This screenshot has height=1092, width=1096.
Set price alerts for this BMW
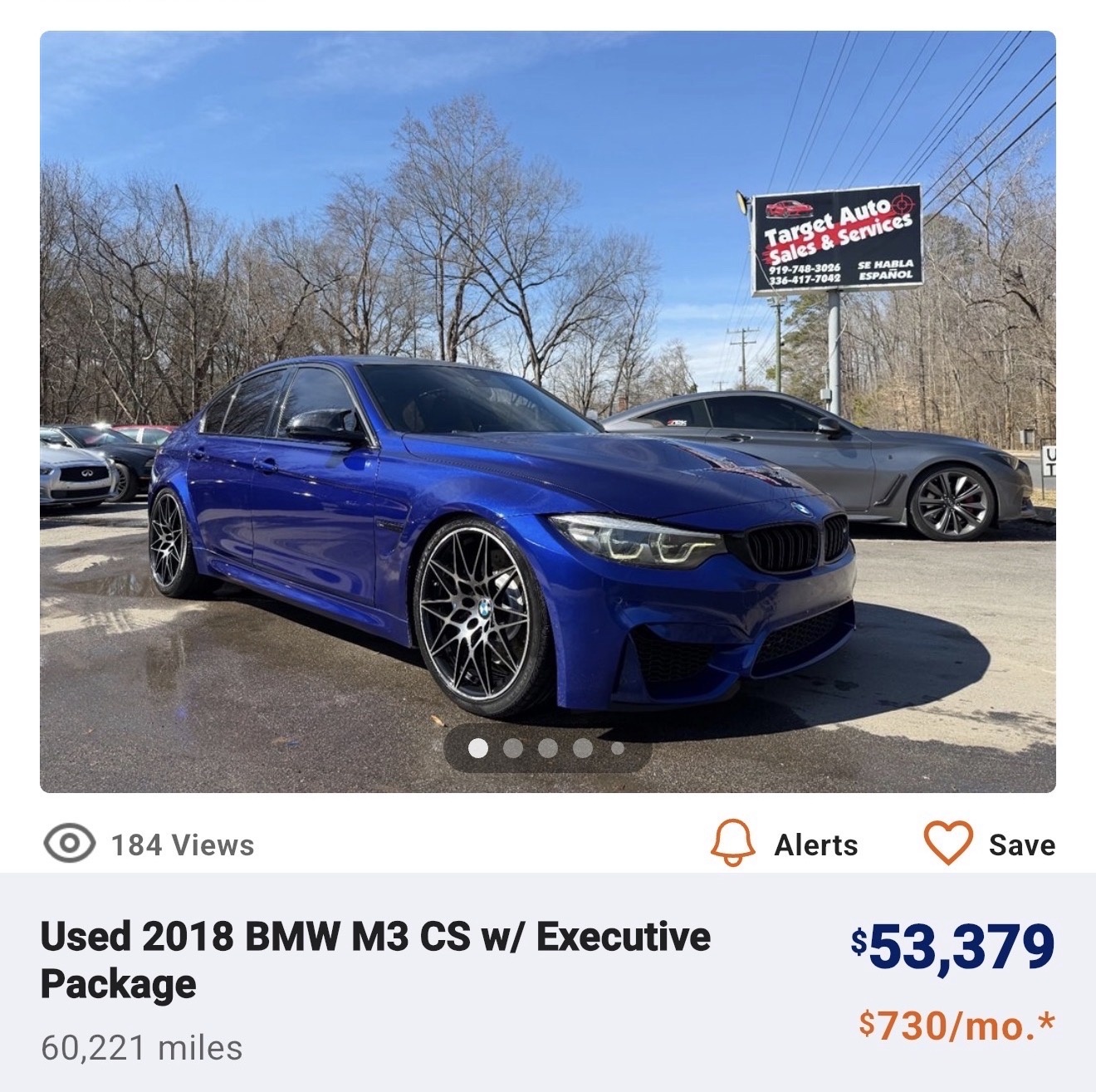click(x=785, y=845)
